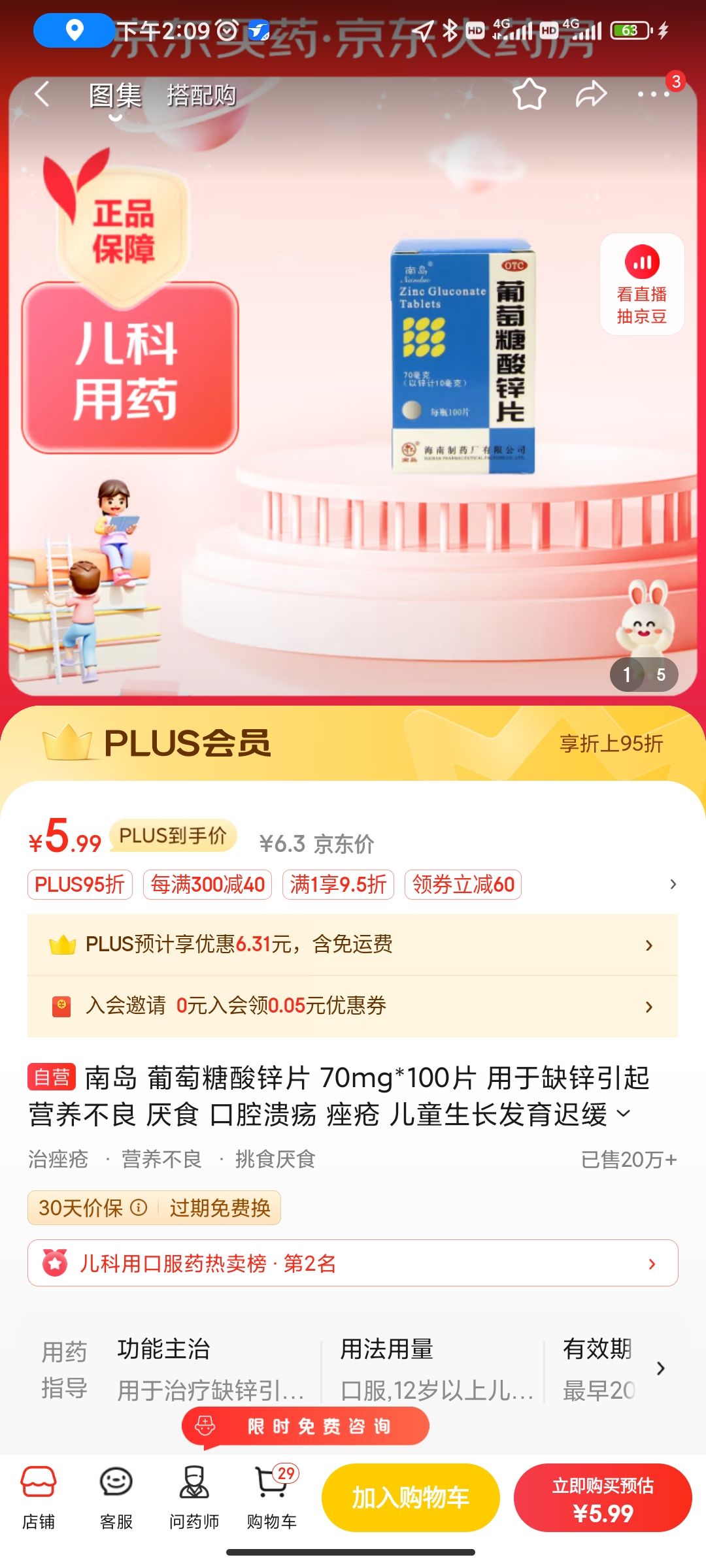Tap the 限时免费咨询 consultation button
This screenshot has height=1568, width=706.
pyautogui.click(x=305, y=1426)
